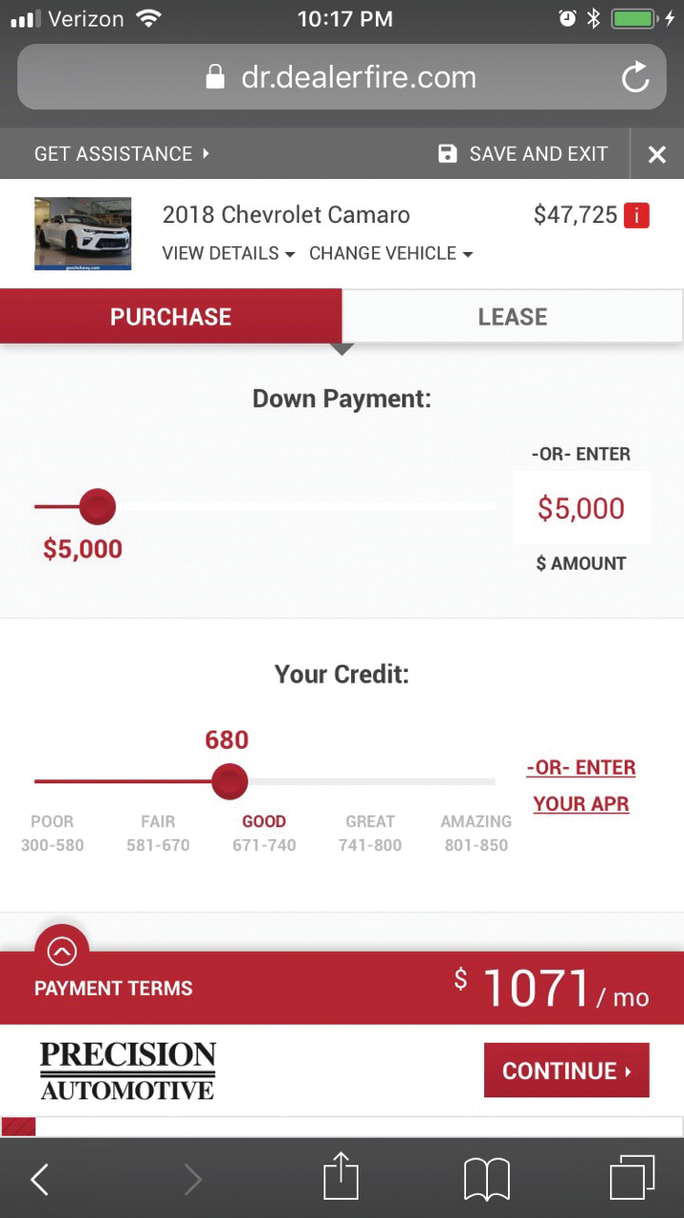Edit the $5,000 down payment amount field

coord(581,508)
